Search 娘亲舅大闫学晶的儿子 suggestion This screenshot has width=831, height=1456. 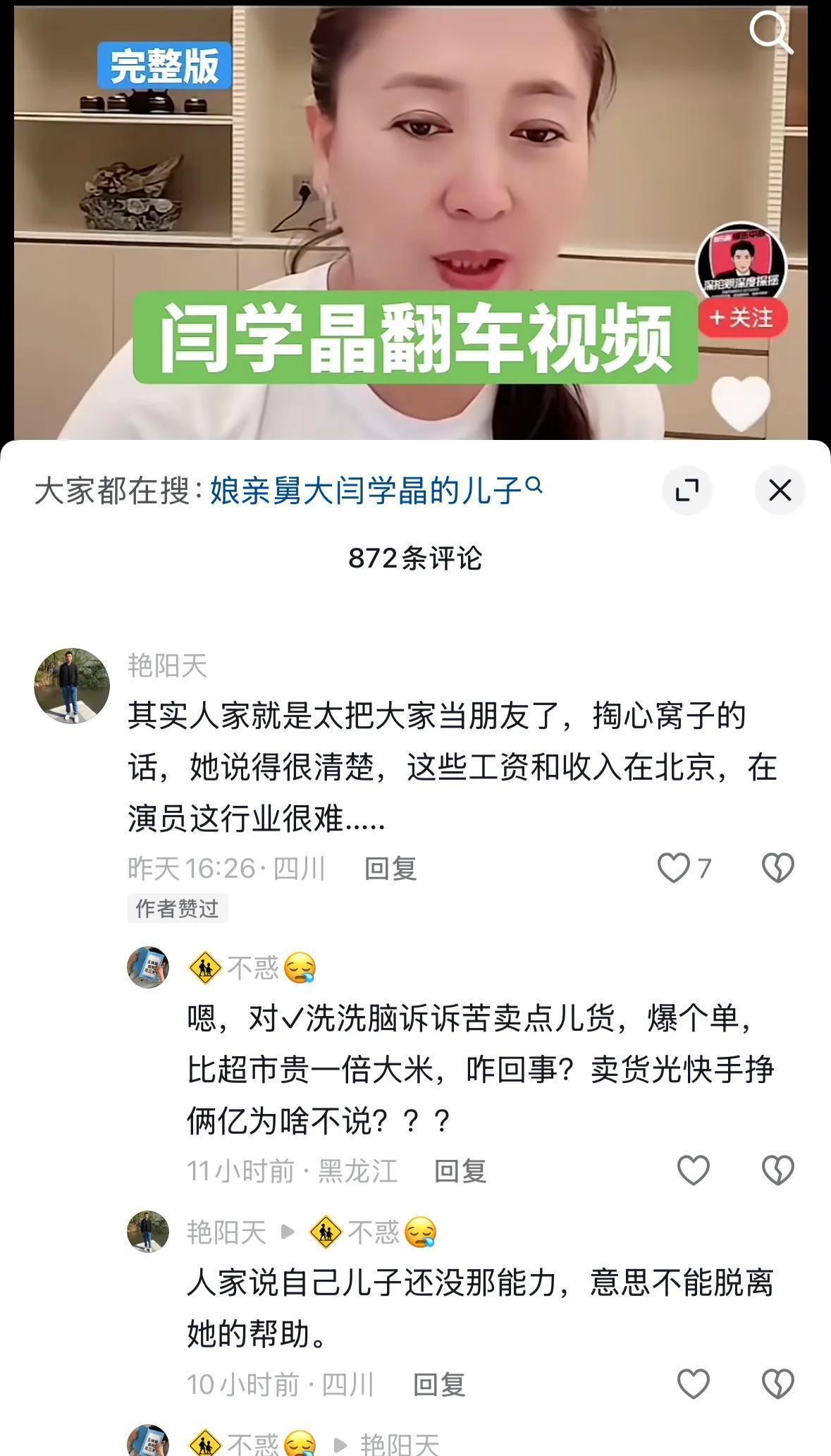pos(376,490)
